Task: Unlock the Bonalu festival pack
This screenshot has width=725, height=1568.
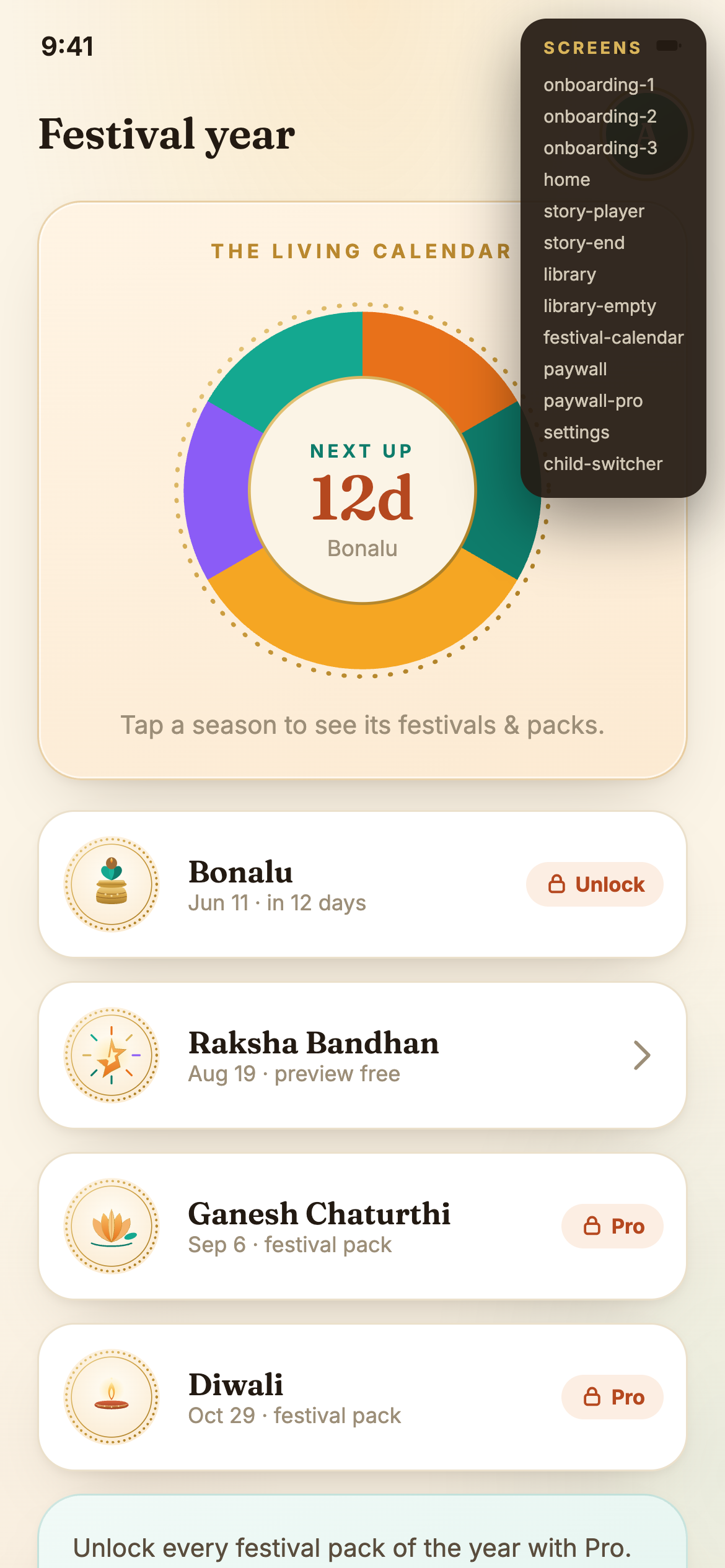Action: (594, 884)
